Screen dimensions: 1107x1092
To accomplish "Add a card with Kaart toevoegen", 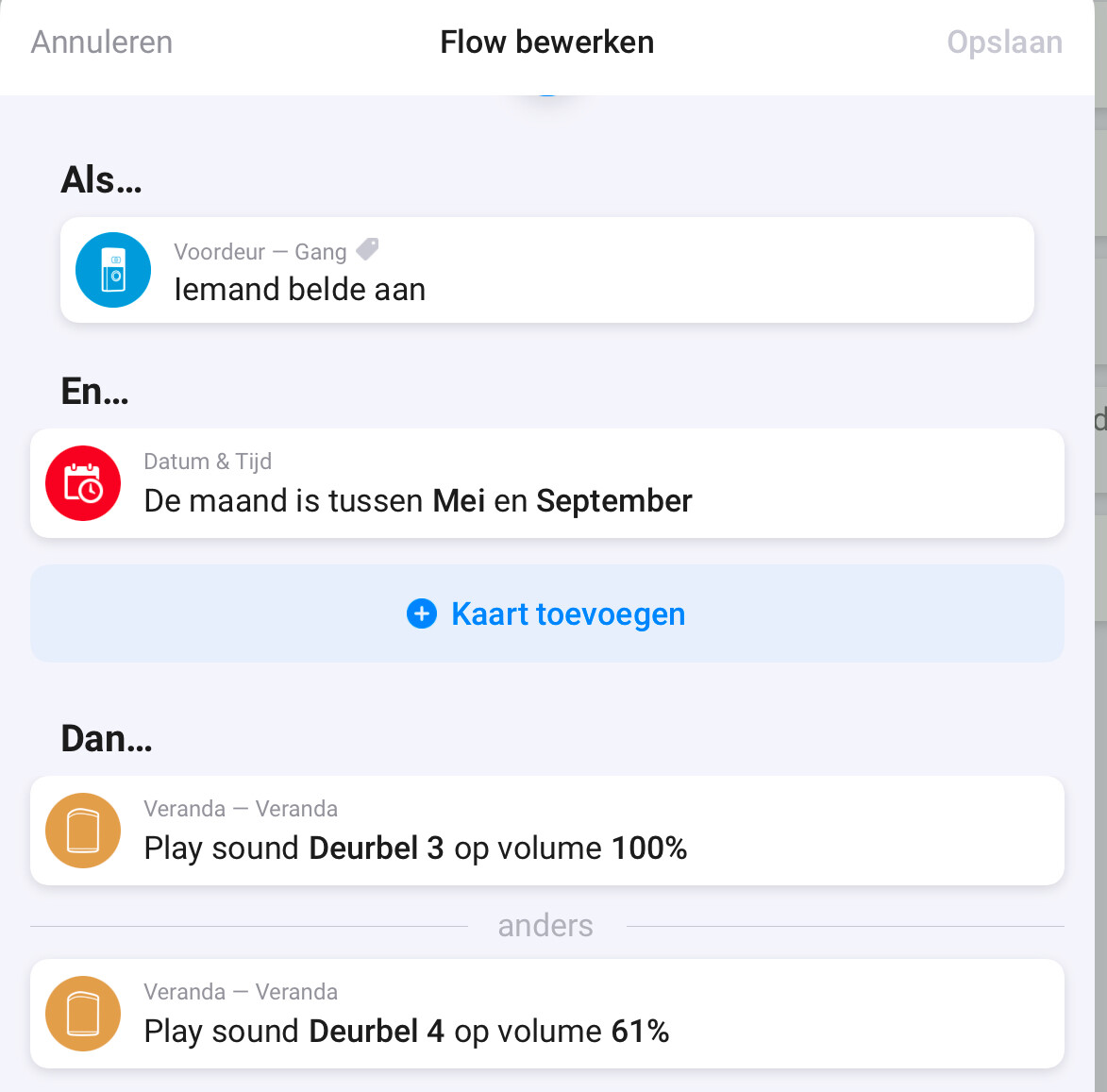I will (x=546, y=613).
